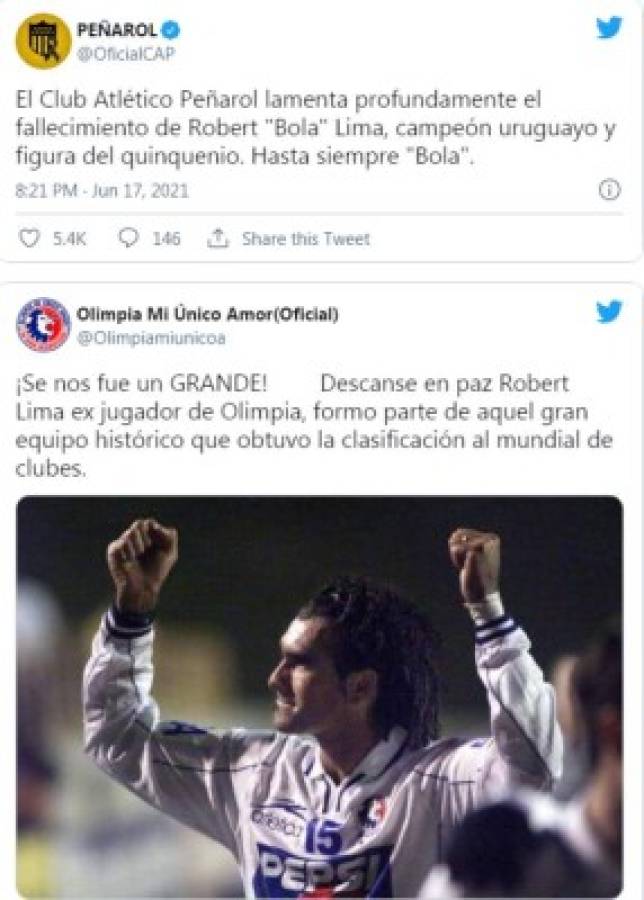Visit the @Olimpiamiunicoa handle
The height and width of the screenshot is (900, 644).
(x=151, y=338)
